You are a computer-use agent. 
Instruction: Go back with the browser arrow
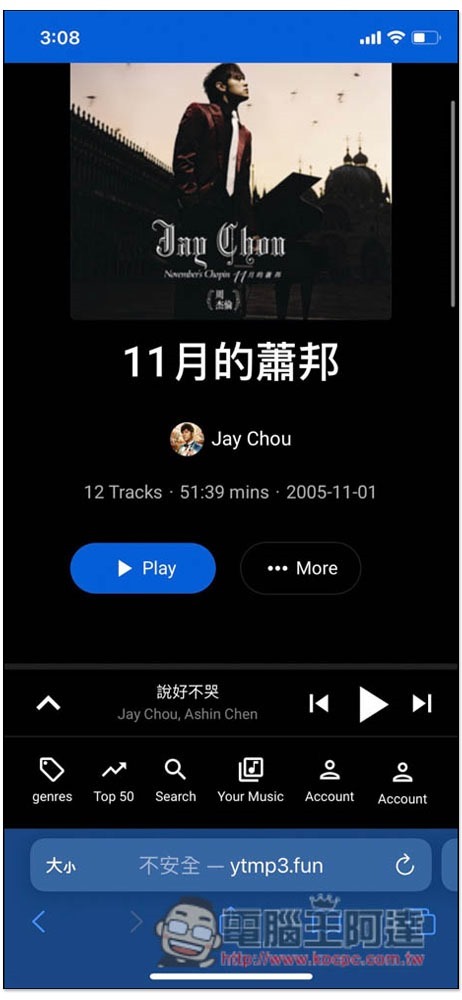pyautogui.click(x=39, y=921)
